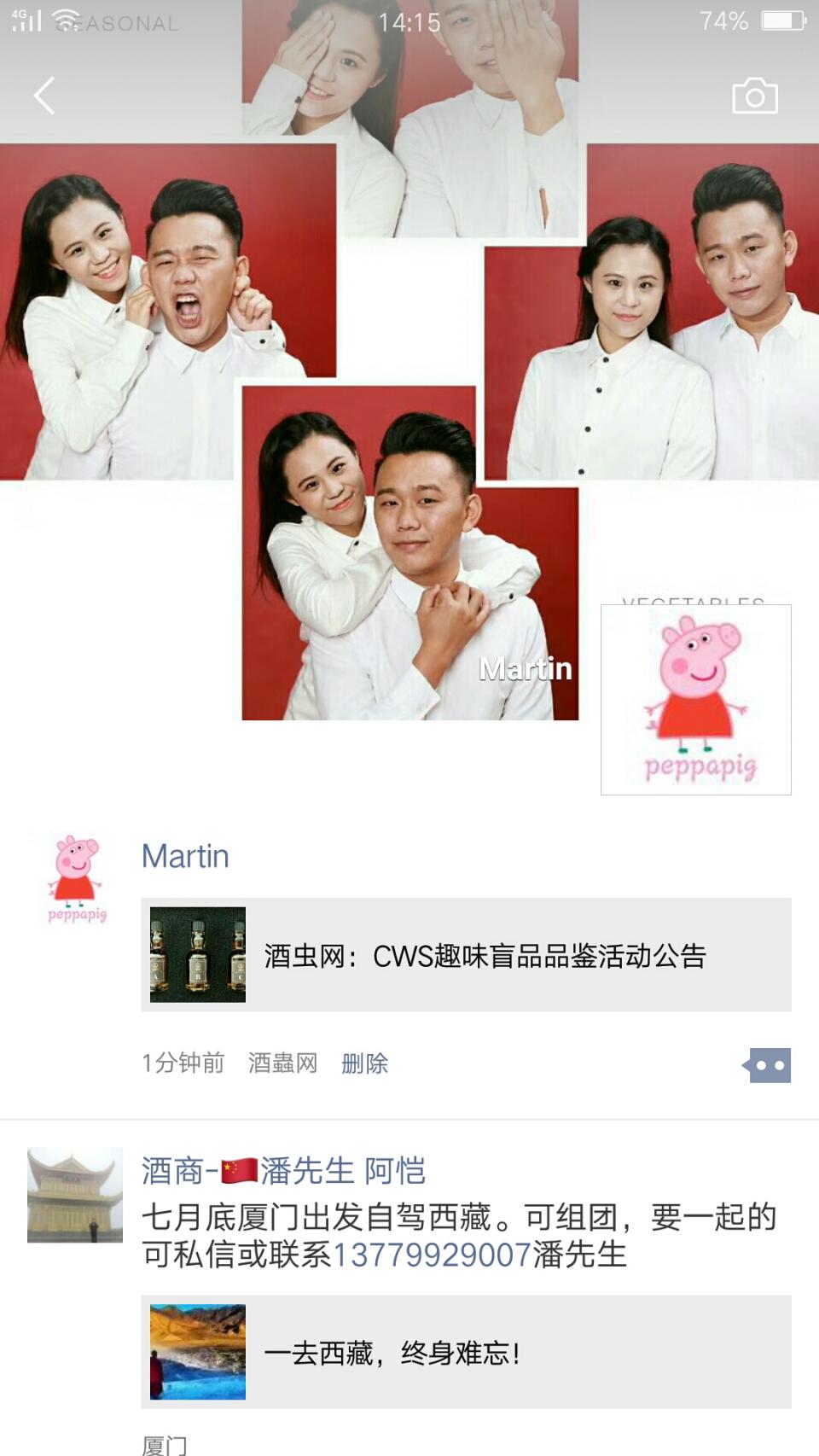Open the CWS趣味盲品品鉴活动公告 article

pos(466,955)
